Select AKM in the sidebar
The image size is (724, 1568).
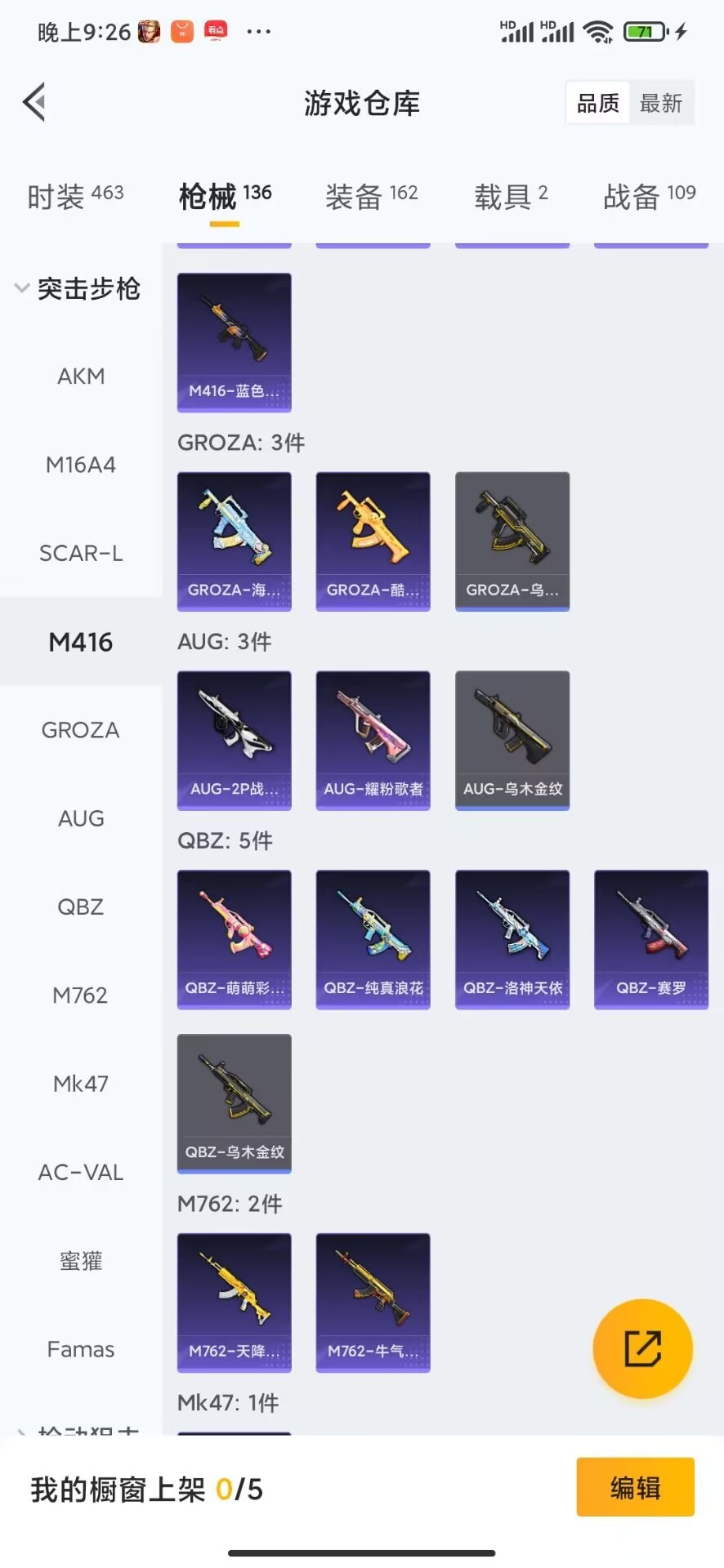tap(81, 376)
